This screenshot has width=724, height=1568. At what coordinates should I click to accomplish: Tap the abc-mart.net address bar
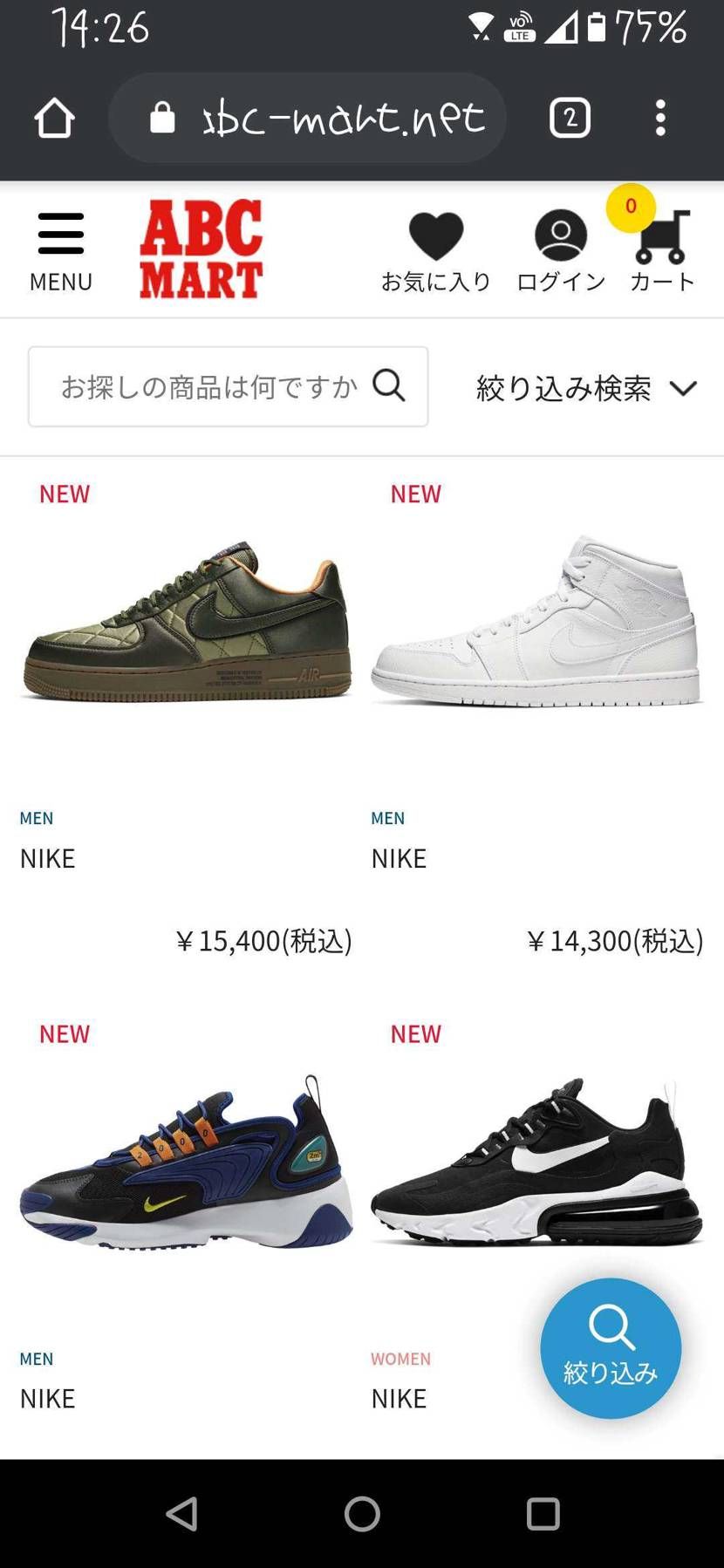point(307,118)
